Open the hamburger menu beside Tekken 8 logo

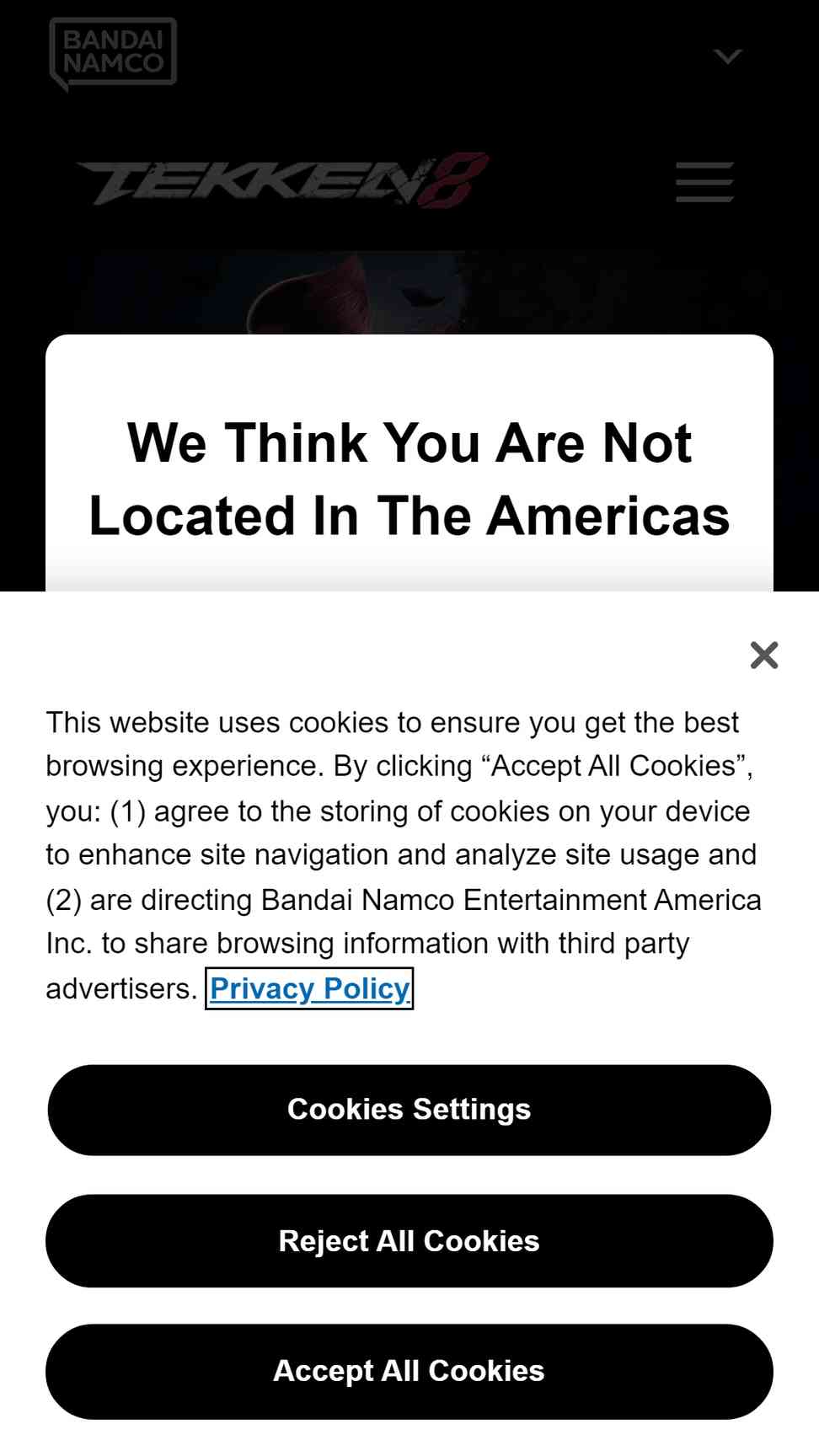(x=704, y=182)
